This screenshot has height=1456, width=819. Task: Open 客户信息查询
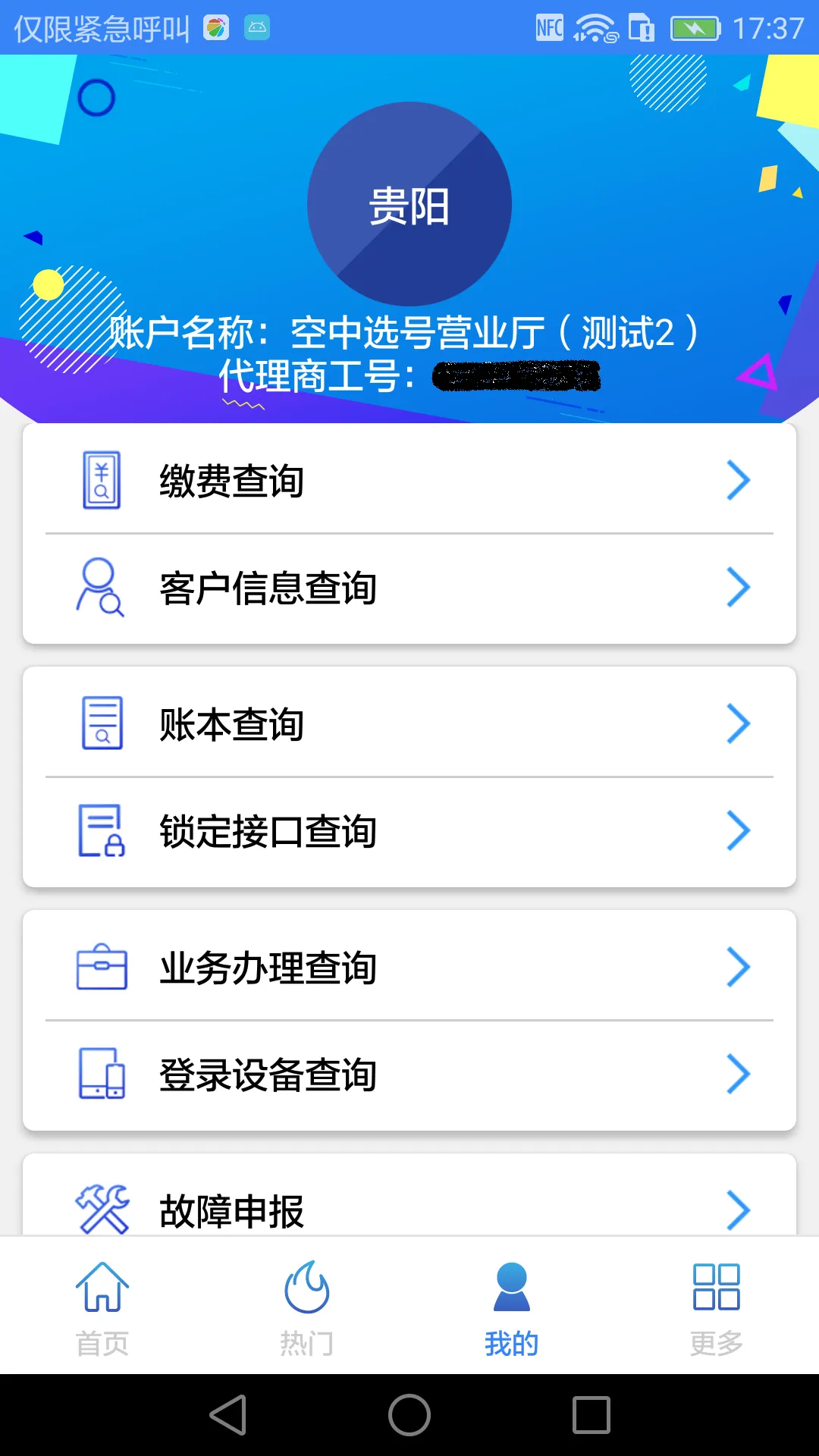click(x=409, y=586)
